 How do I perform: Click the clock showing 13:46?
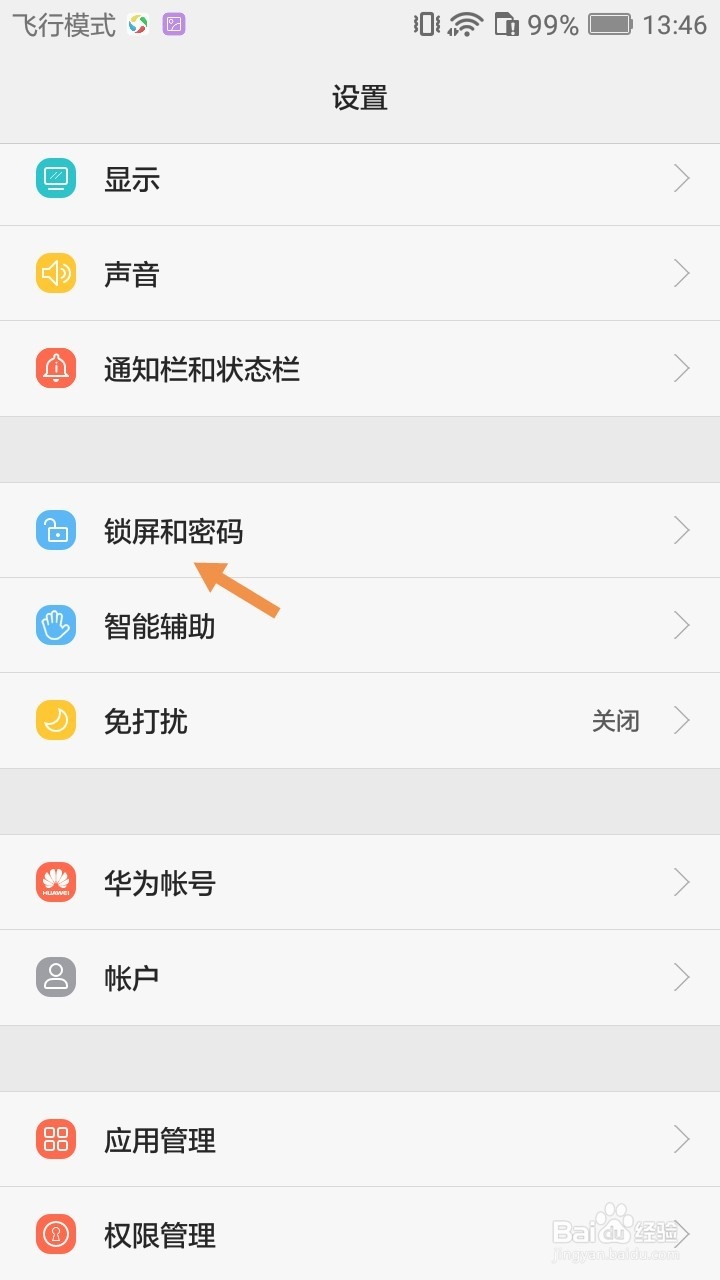pos(676,24)
